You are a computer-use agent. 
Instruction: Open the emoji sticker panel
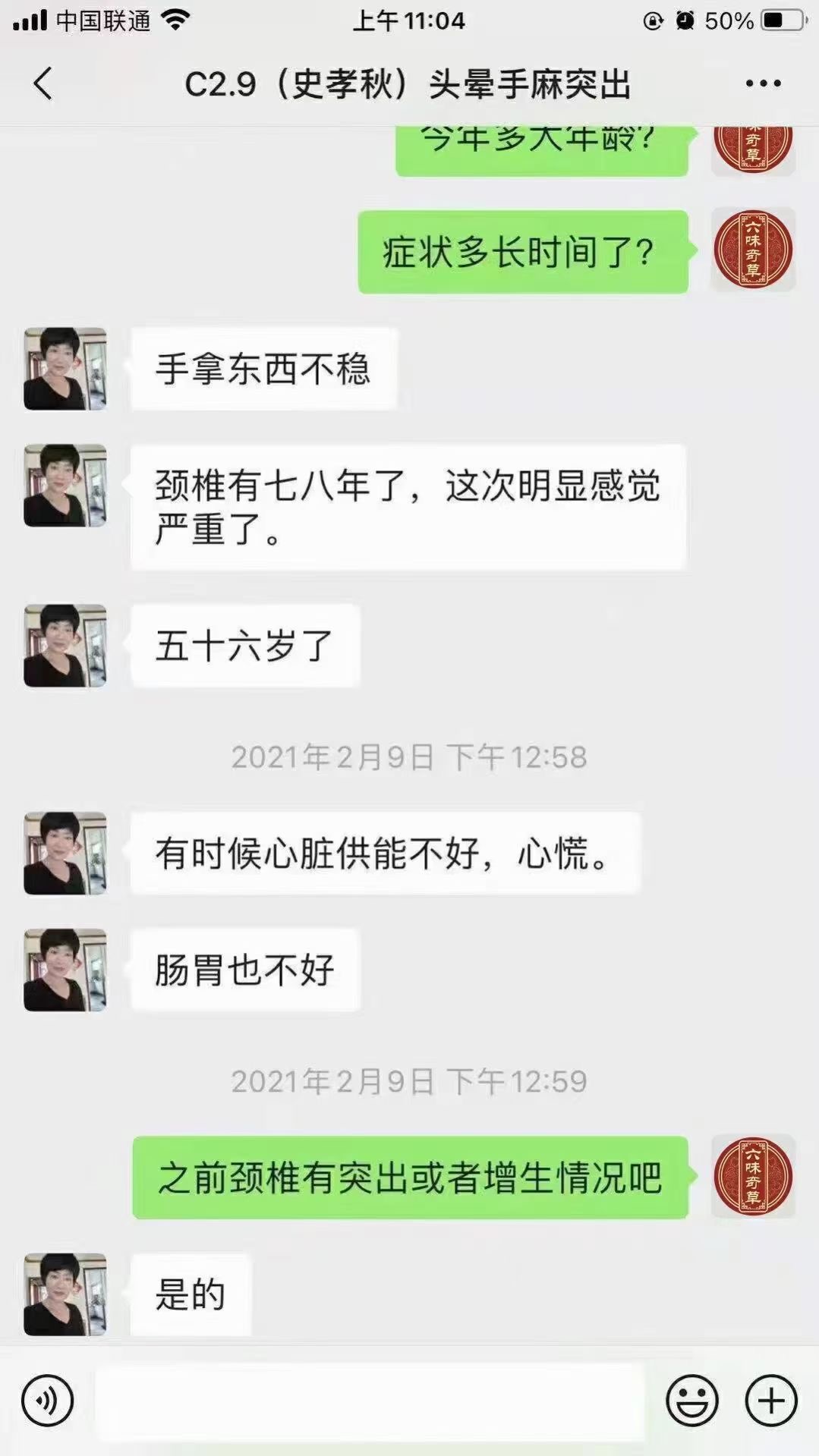tap(692, 1401)
